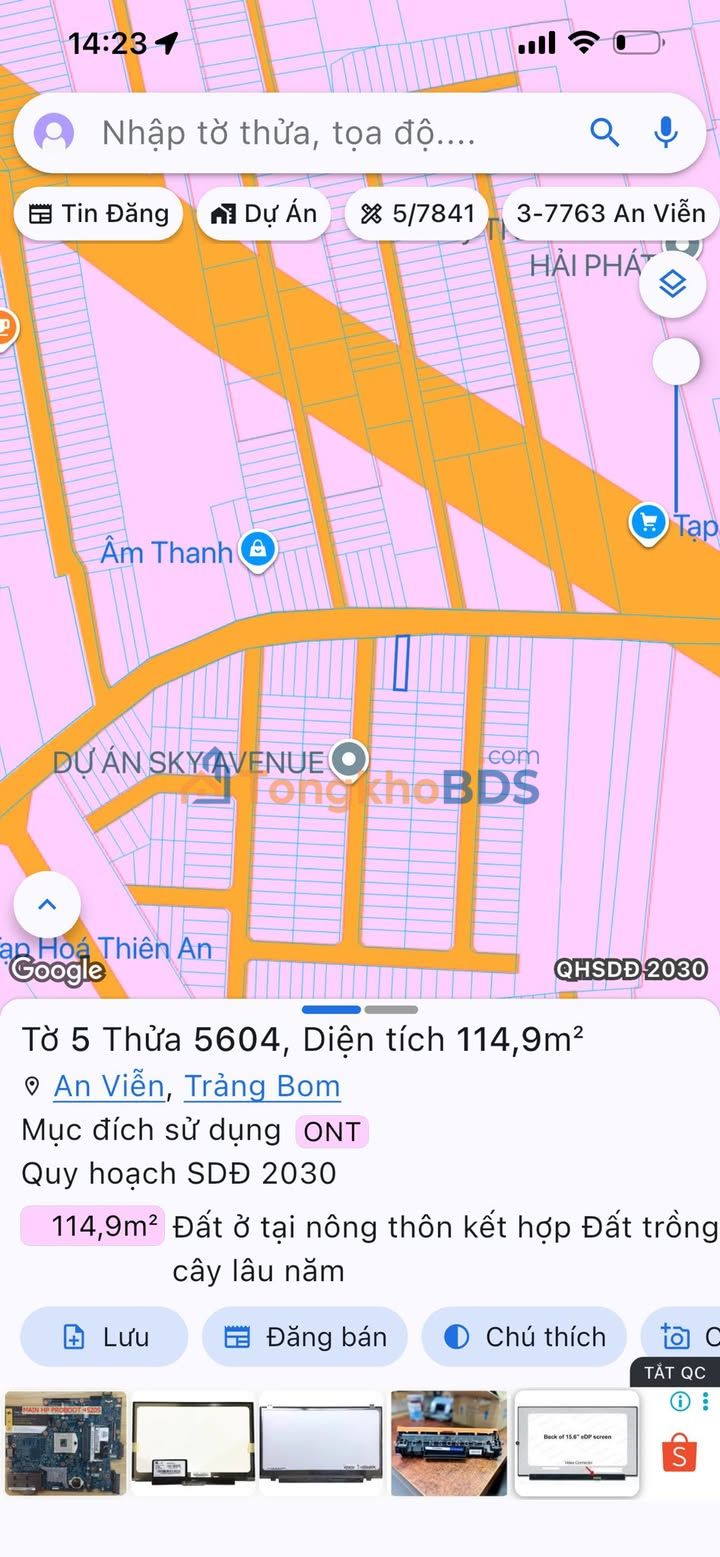Open Chú thích legend

click(524, 1337)
